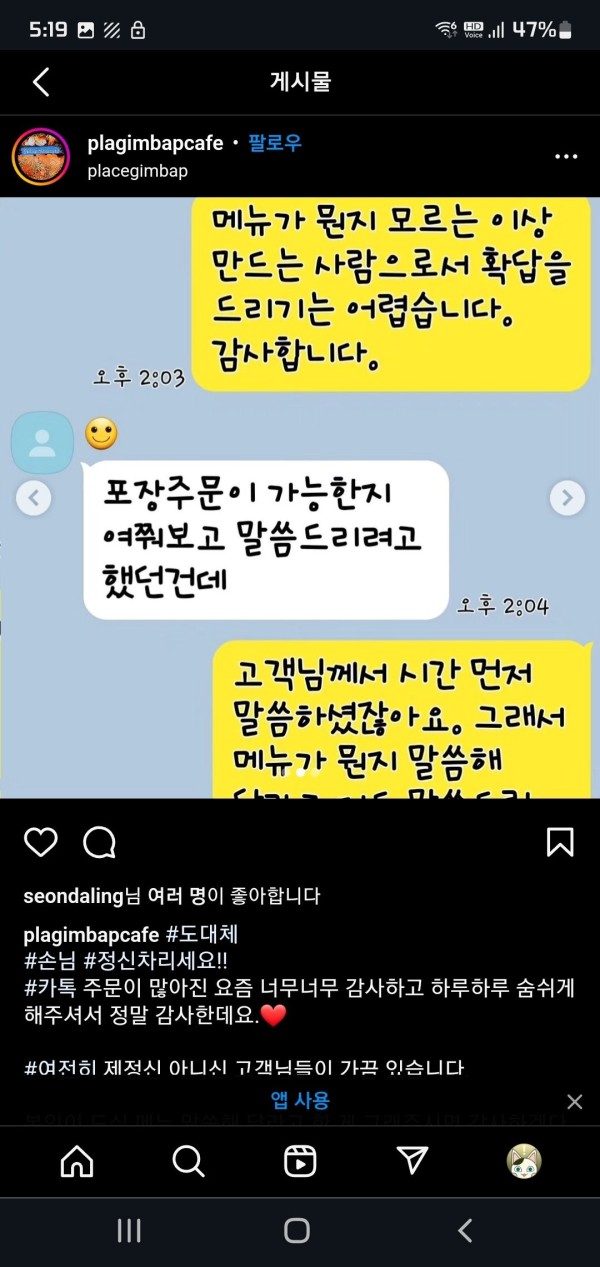The height and width of the screenshot is (1267, 600).
Task: Open recent apps from the navigation bar
Action: pyautogui.click(x=129, y=1230)
